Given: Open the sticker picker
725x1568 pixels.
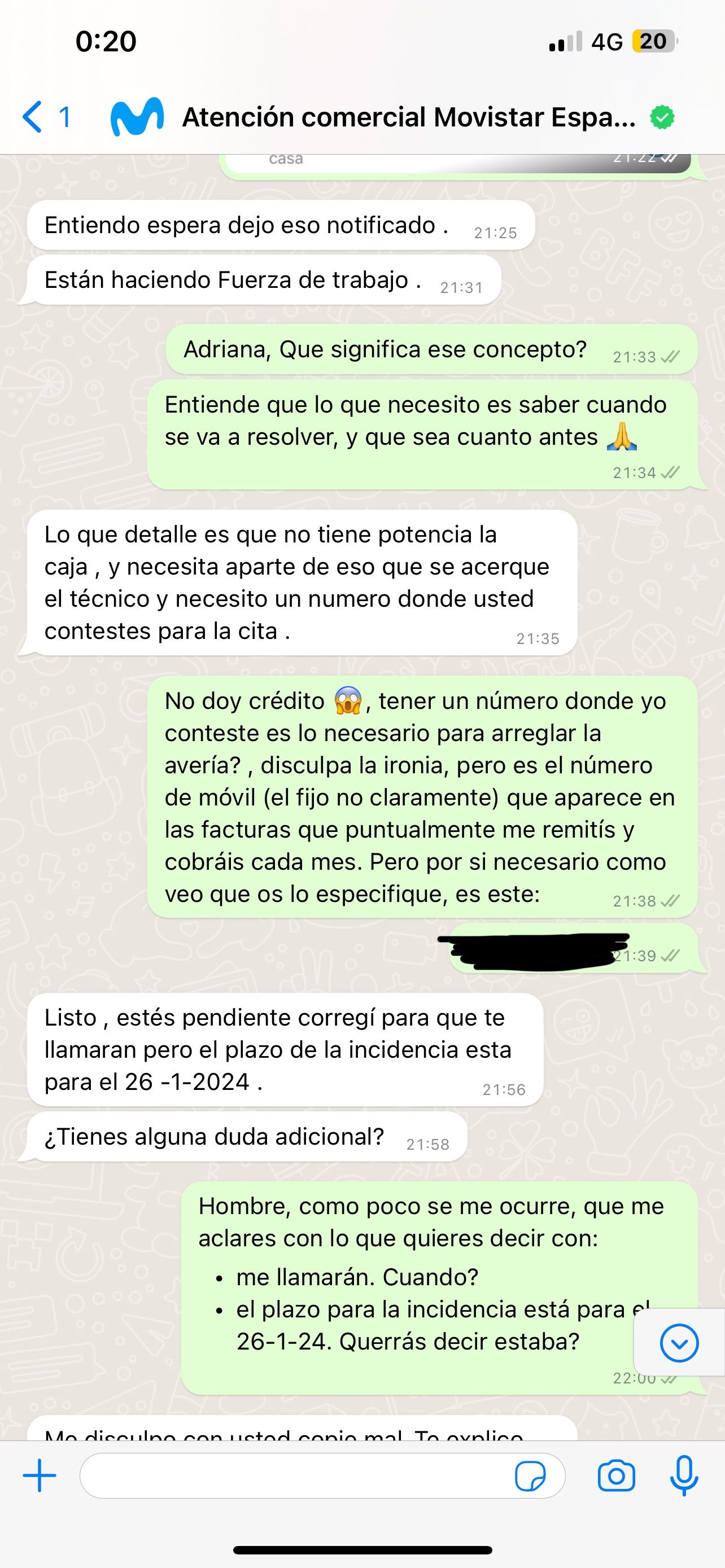Looking at the screenshot, I should [x=530, y=1476].
